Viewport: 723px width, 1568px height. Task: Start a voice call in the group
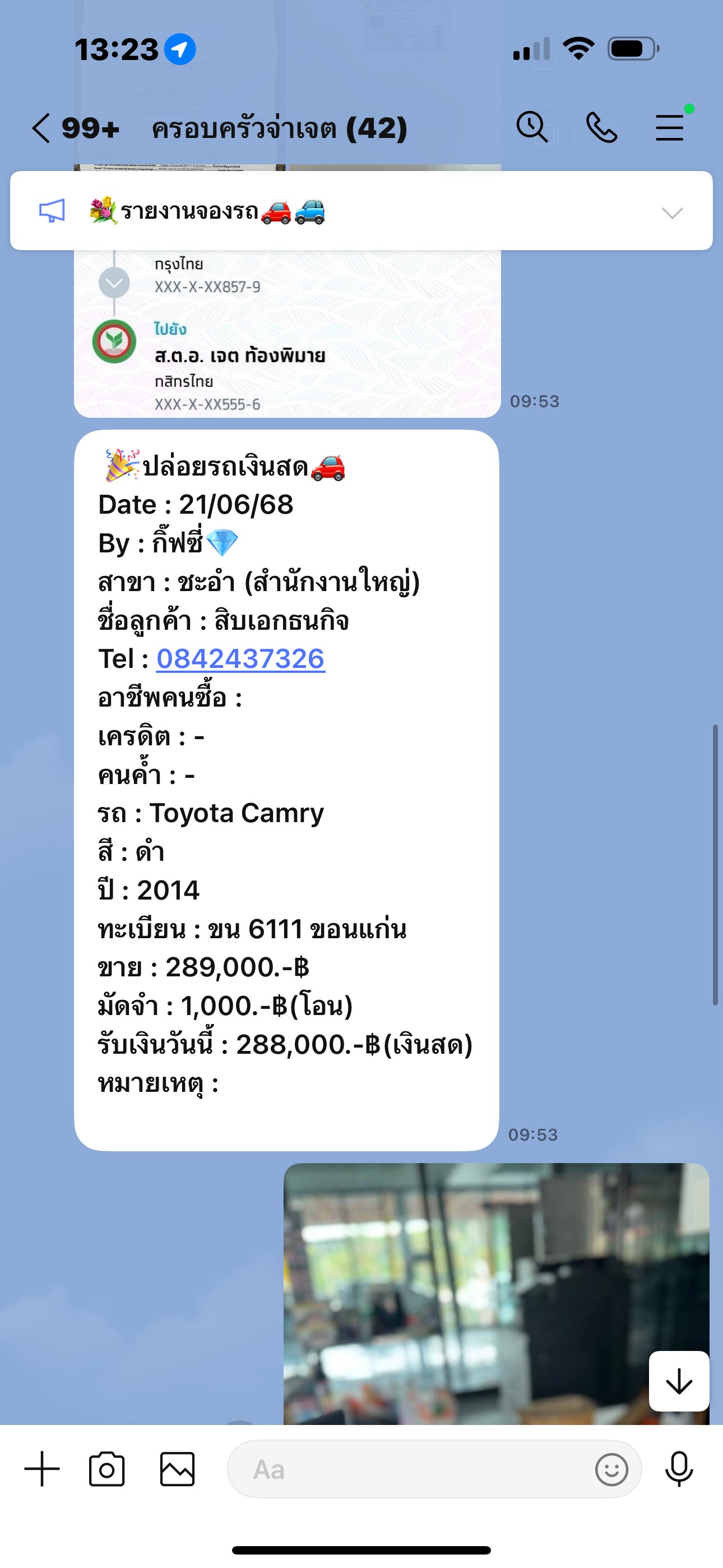pyautogui.click(x=601, y=128)
